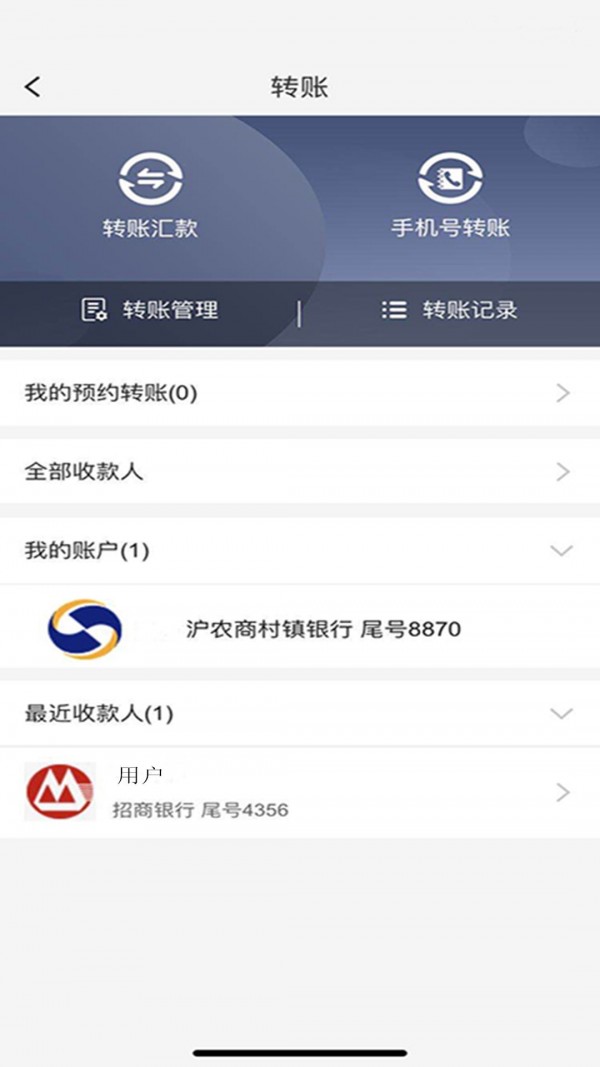Collapse the 最近收款人 section
Screen dimensions: 600x1067
point(561,713)
